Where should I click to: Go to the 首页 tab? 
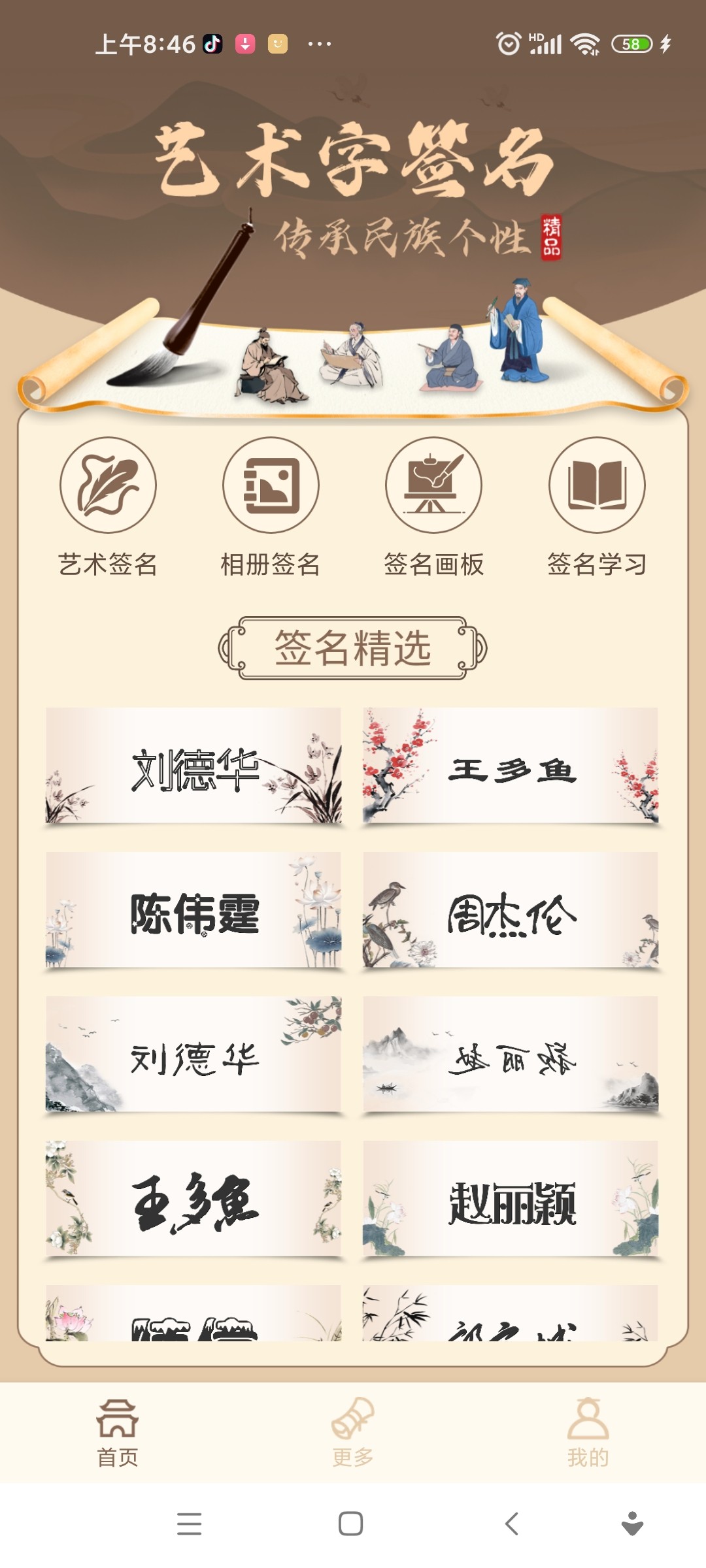click(x=118, y=1432)
